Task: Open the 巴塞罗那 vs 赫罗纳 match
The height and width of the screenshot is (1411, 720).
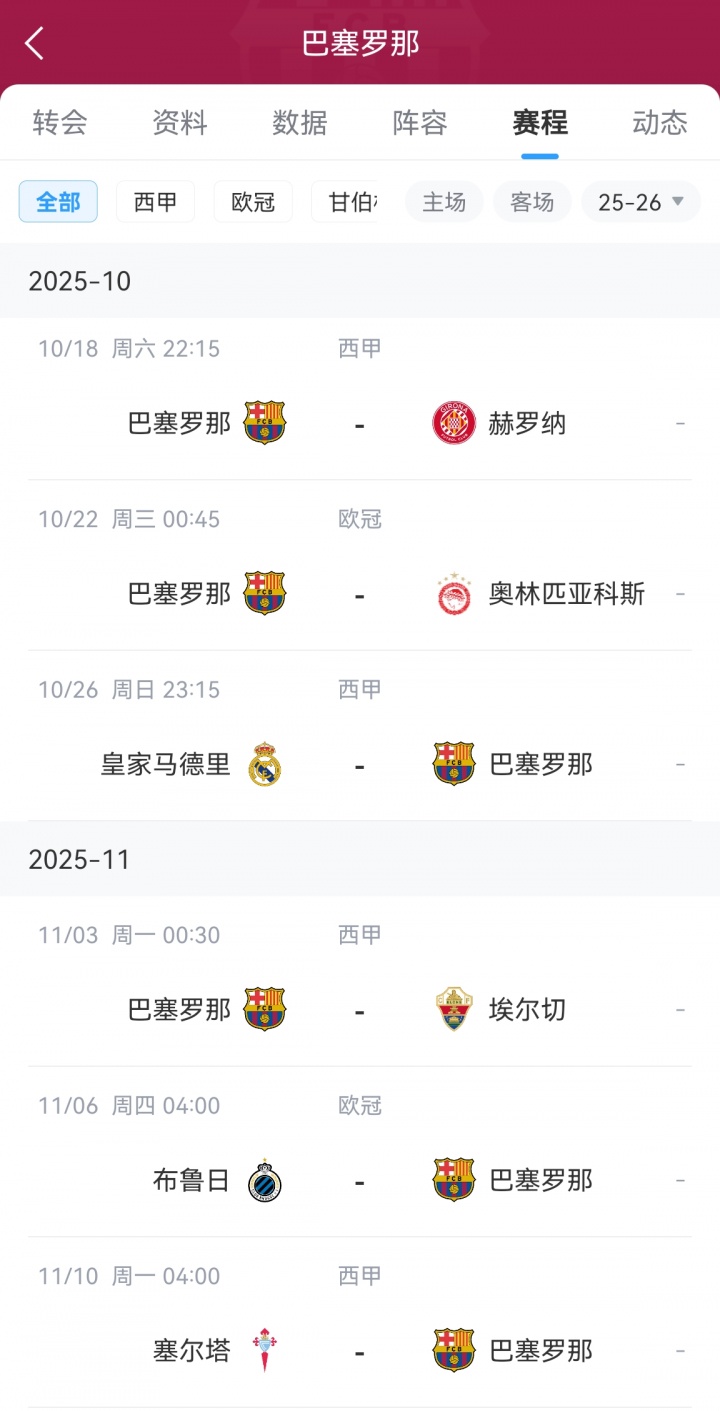Action: [x=360, y=423]
